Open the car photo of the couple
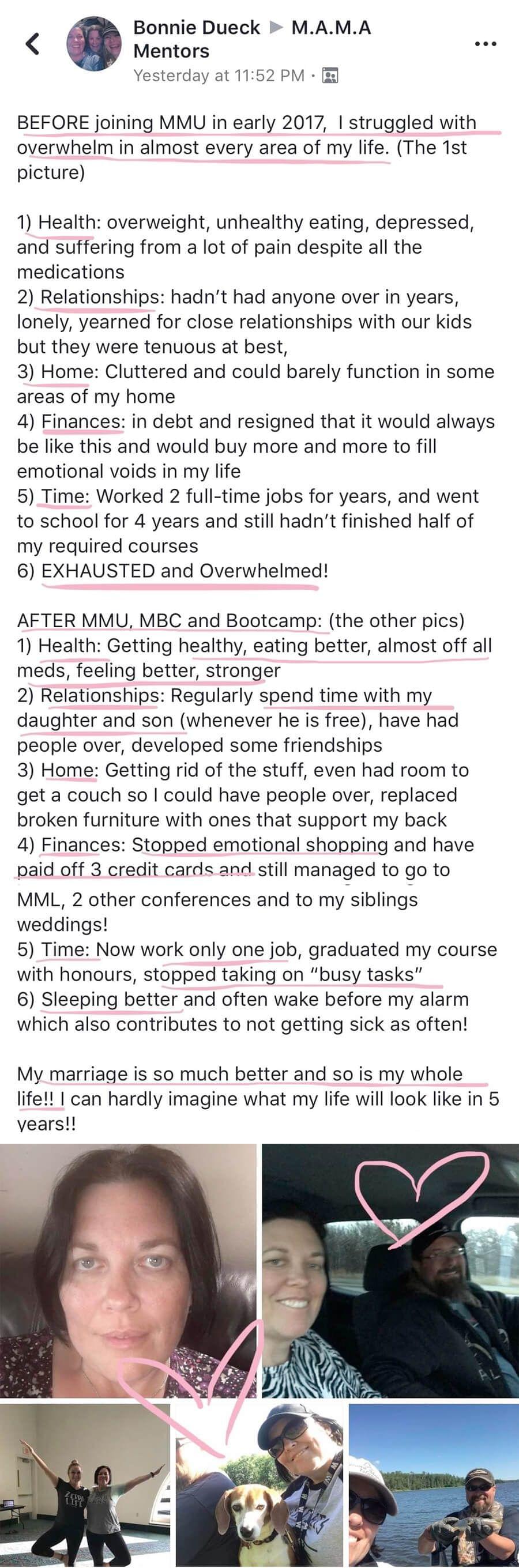Viewport: 519px width, 1568px height. tap(390, 1271)
